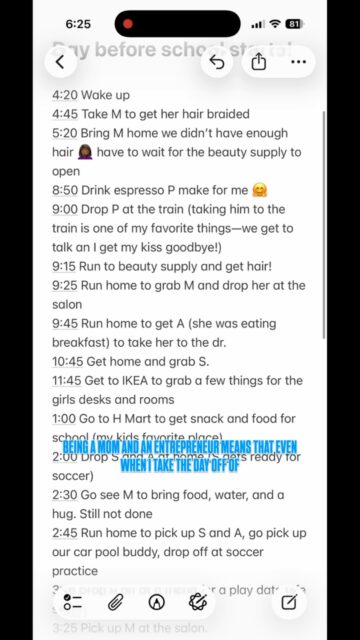Open the markup pen tool

pyautogui.click(x=157, y=602)
